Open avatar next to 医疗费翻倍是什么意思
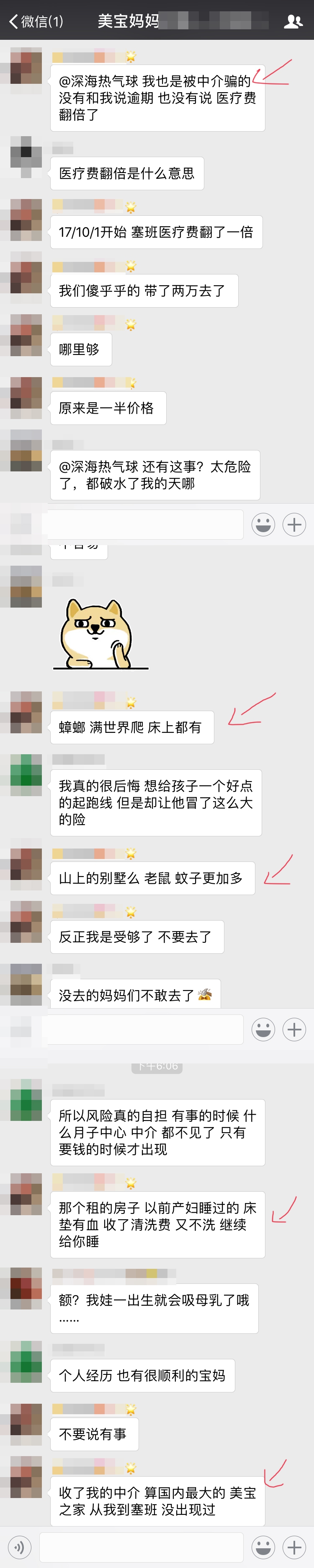 pos(26,157)
